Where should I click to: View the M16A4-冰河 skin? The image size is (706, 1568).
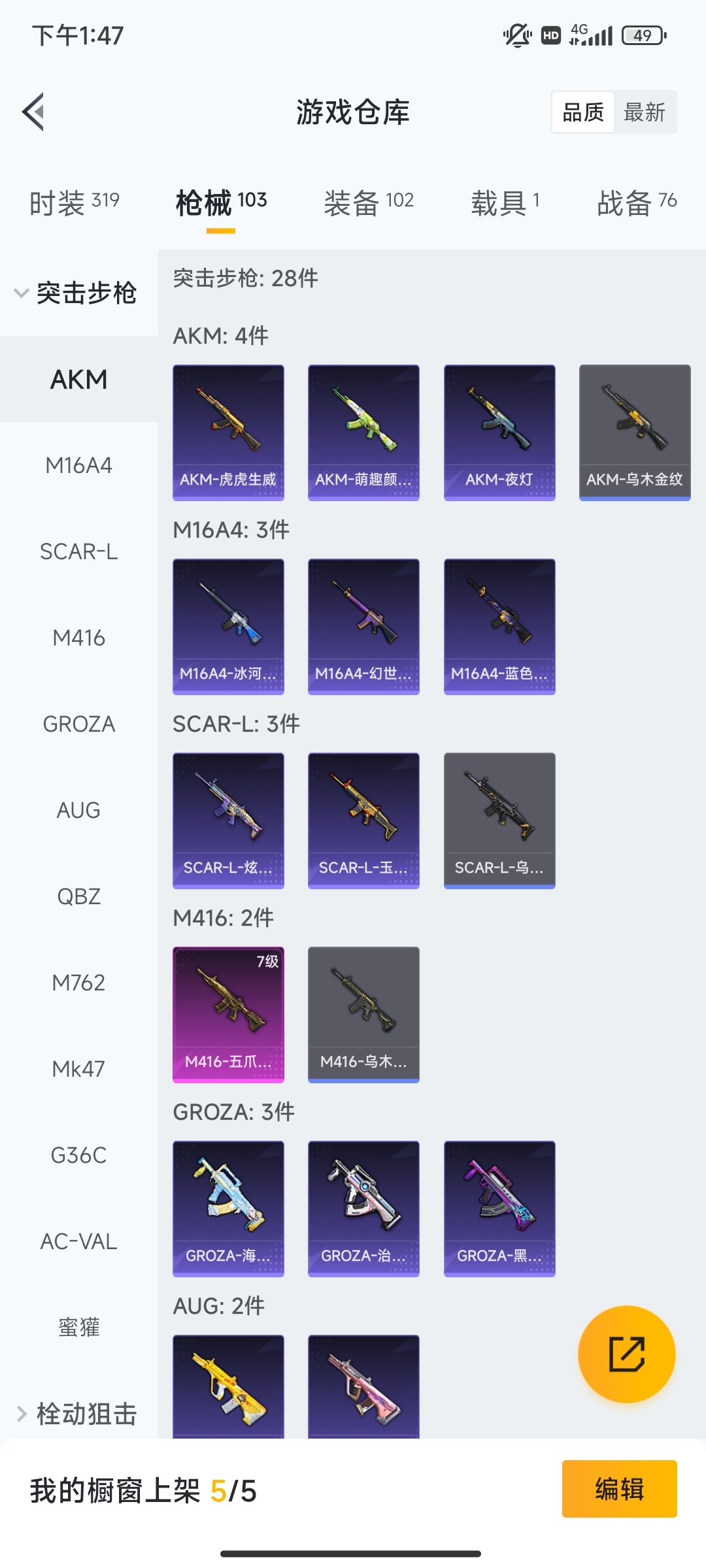coord(228,626)
